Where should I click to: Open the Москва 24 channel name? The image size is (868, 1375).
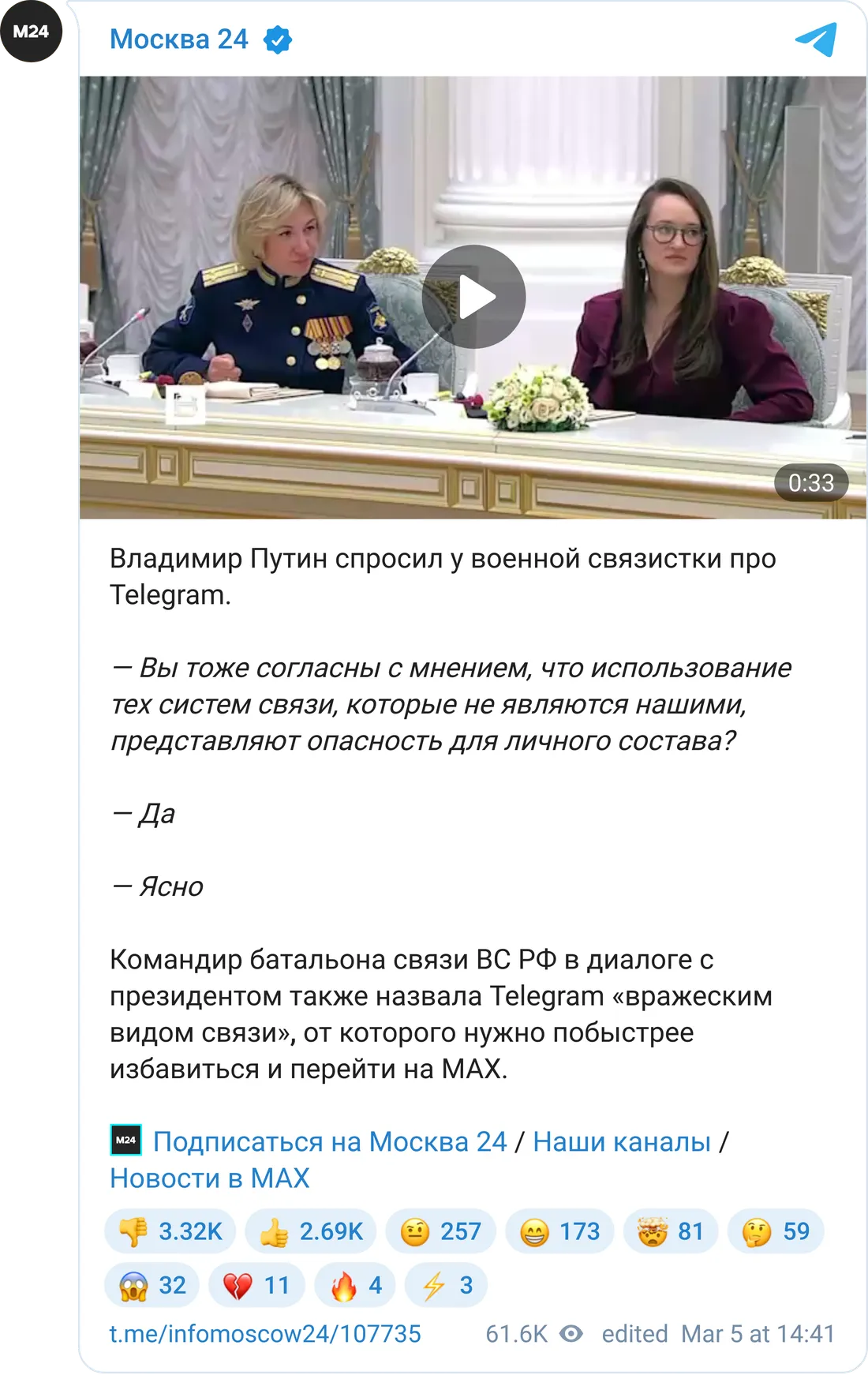click(x=179, y=39)
